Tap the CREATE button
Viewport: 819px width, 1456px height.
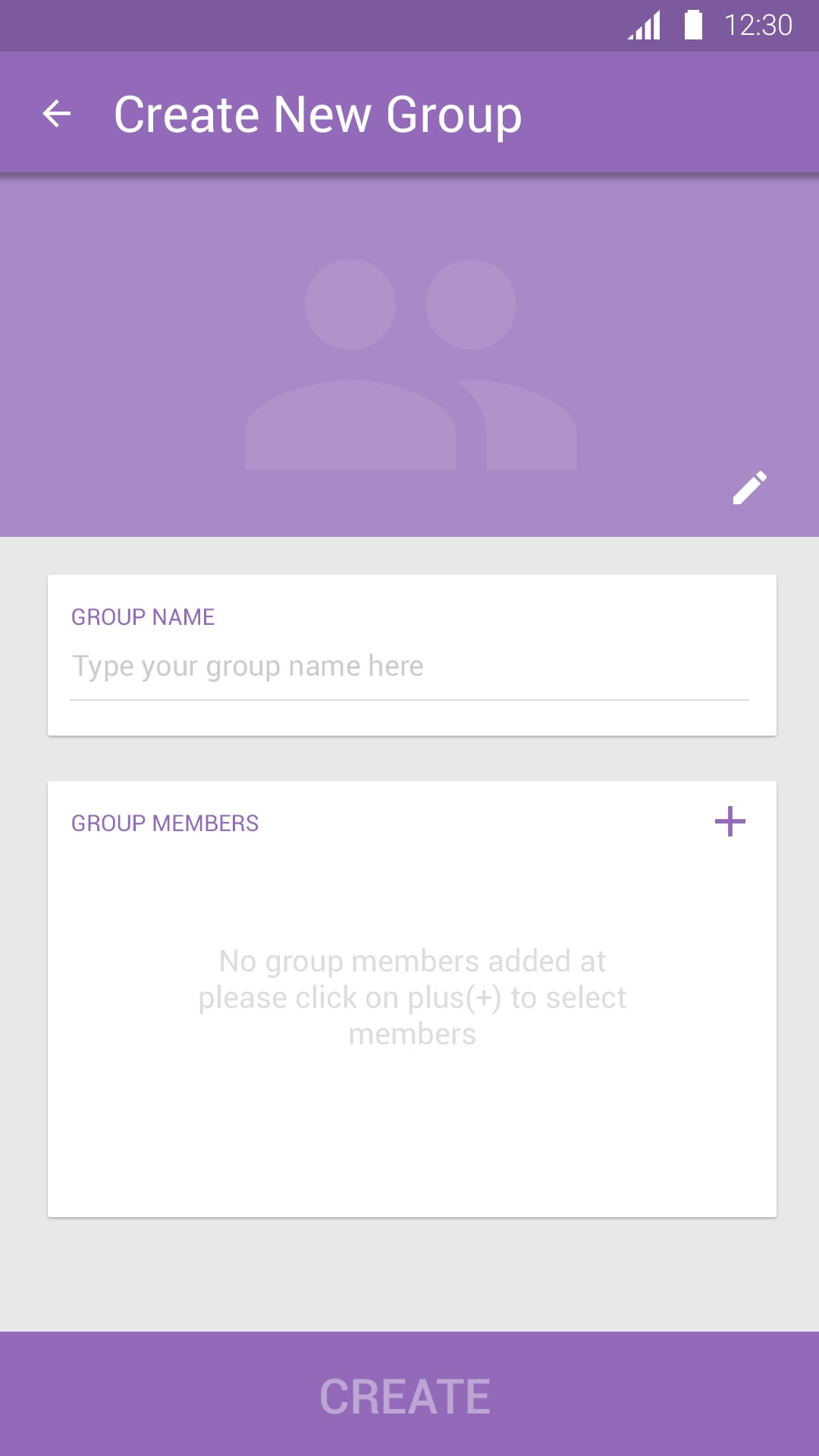[409, 1394]
